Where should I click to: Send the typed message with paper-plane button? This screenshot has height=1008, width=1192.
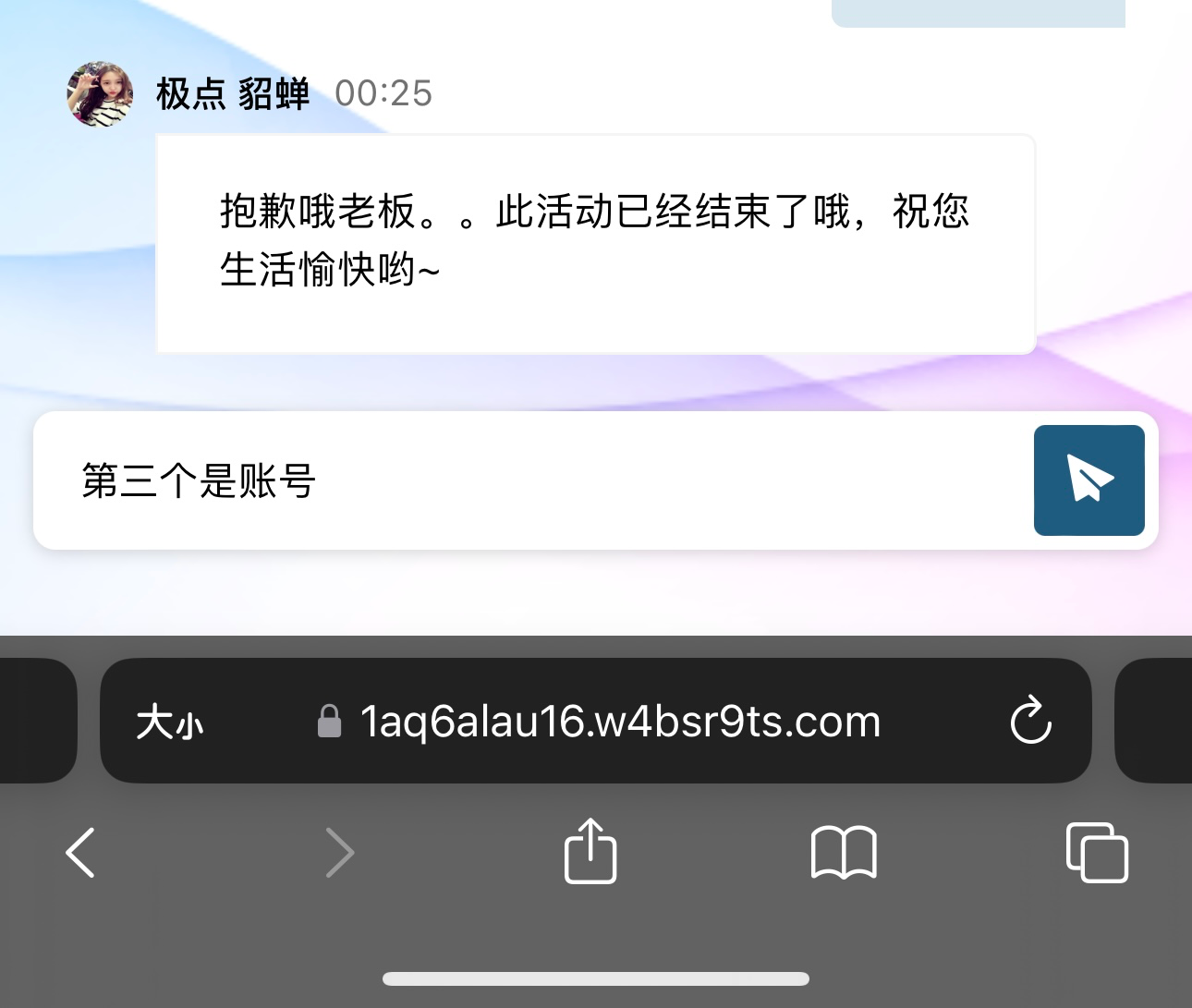click(x=1089, y=480)
